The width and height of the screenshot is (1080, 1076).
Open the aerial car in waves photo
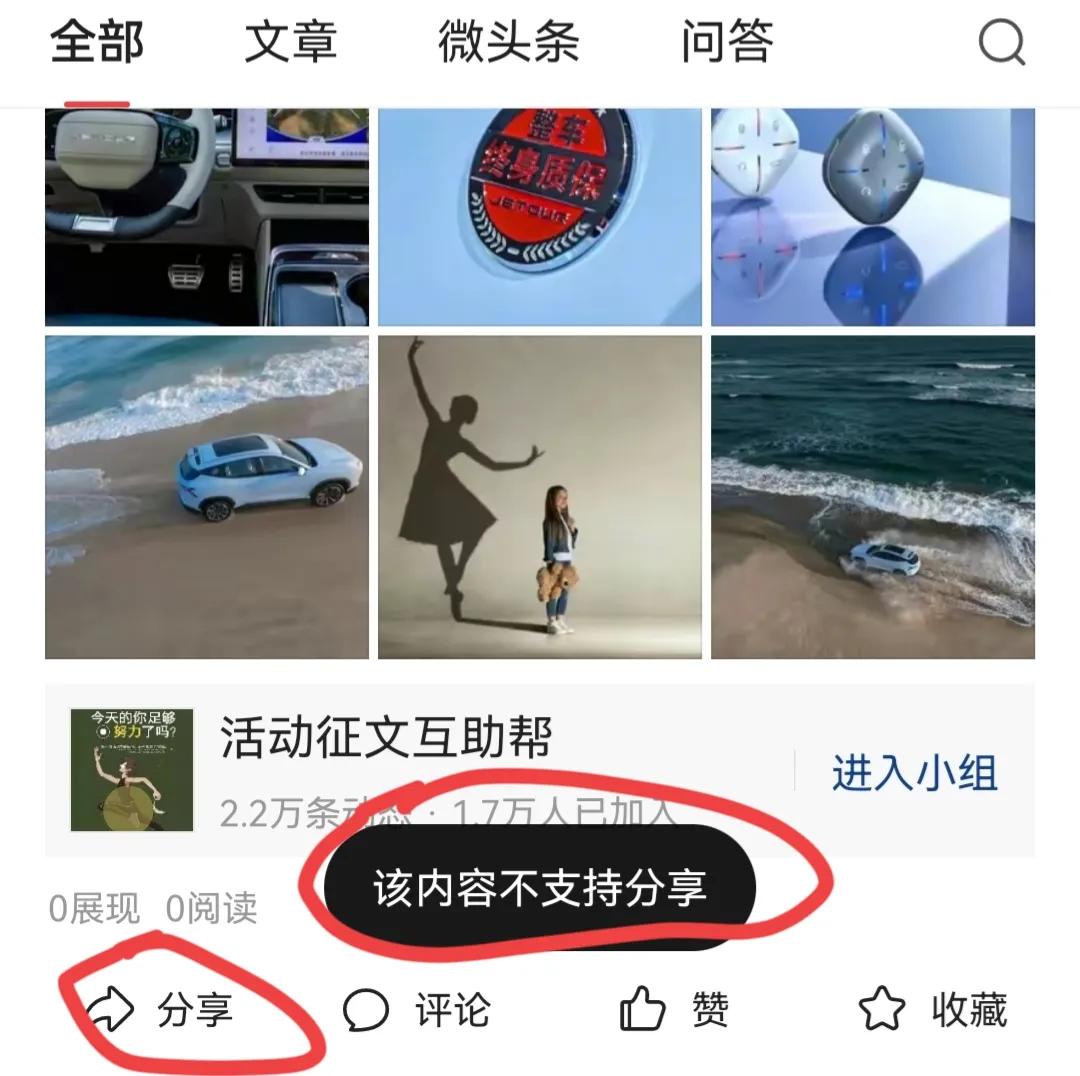pos(873,497)
